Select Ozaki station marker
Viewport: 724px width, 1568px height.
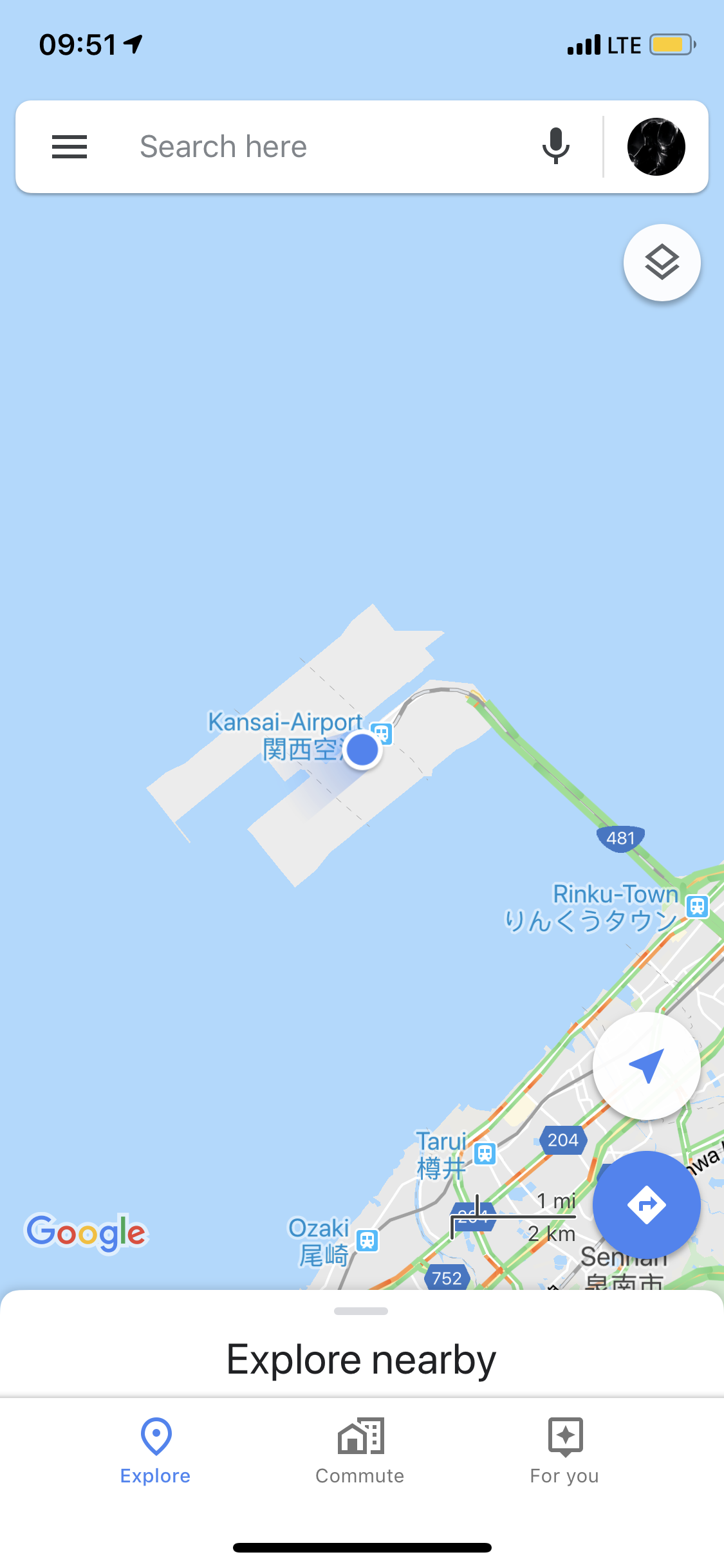pos(367,1240)
